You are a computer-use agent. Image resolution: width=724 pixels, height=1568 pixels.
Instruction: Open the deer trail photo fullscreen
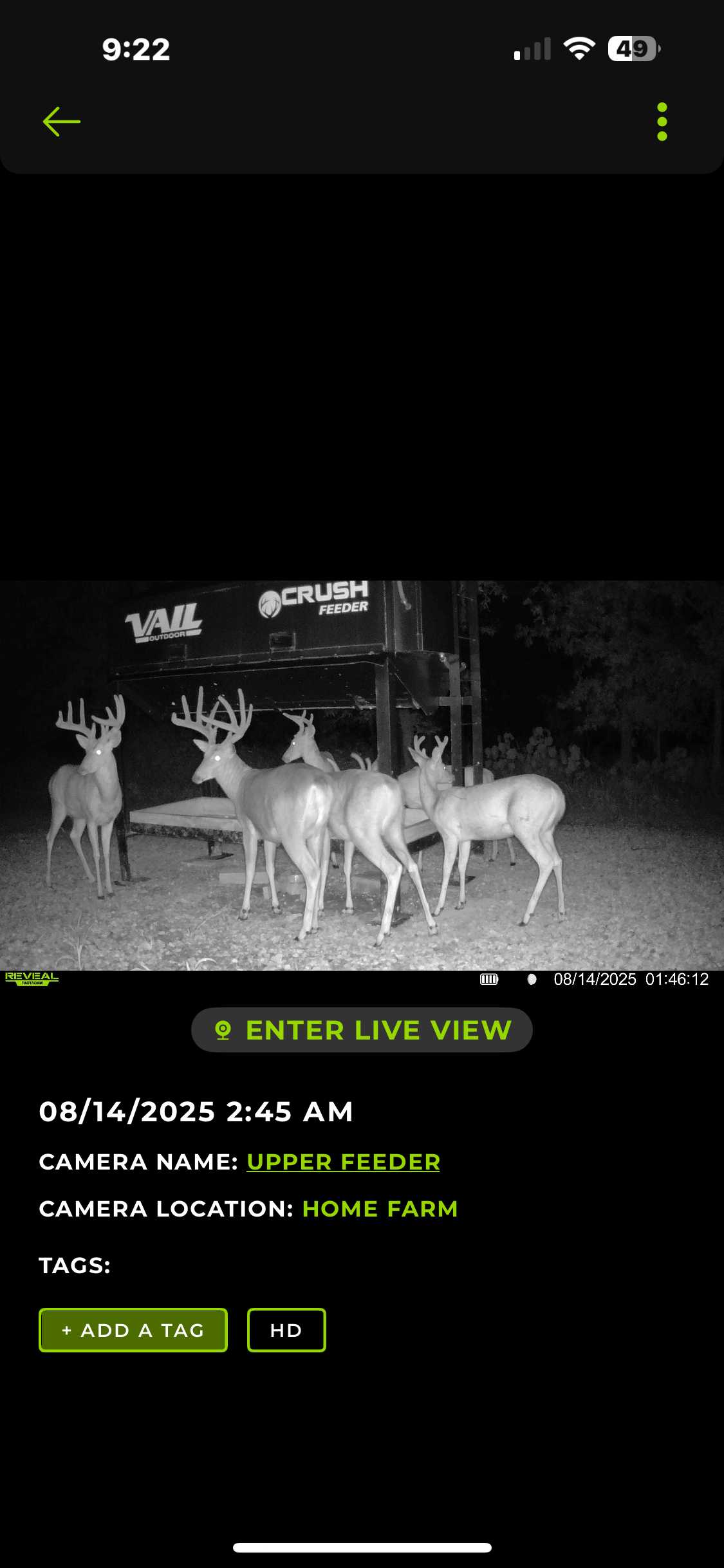pos(362,776)
